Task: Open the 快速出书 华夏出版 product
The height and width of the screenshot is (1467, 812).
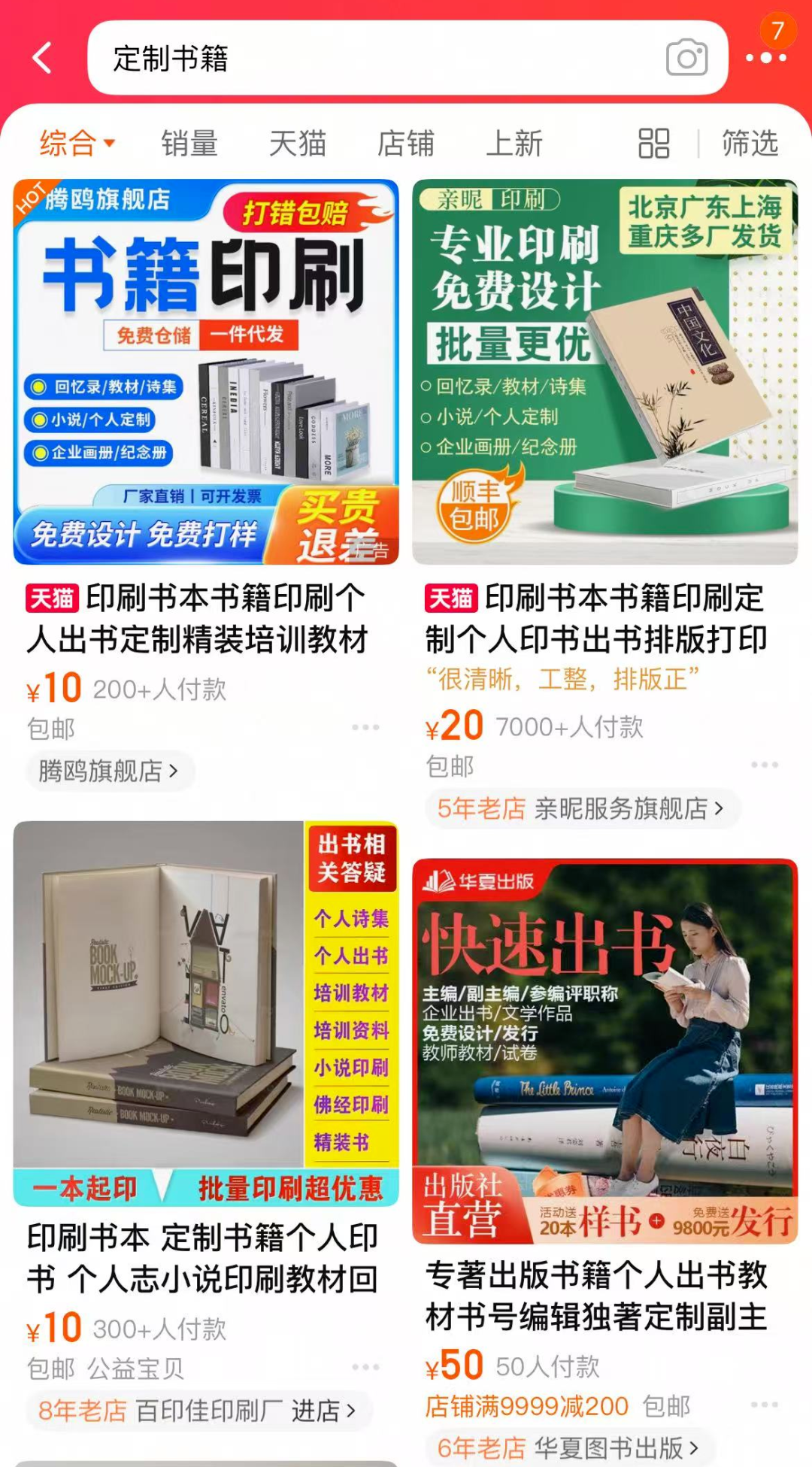Action: point(604,1051)
